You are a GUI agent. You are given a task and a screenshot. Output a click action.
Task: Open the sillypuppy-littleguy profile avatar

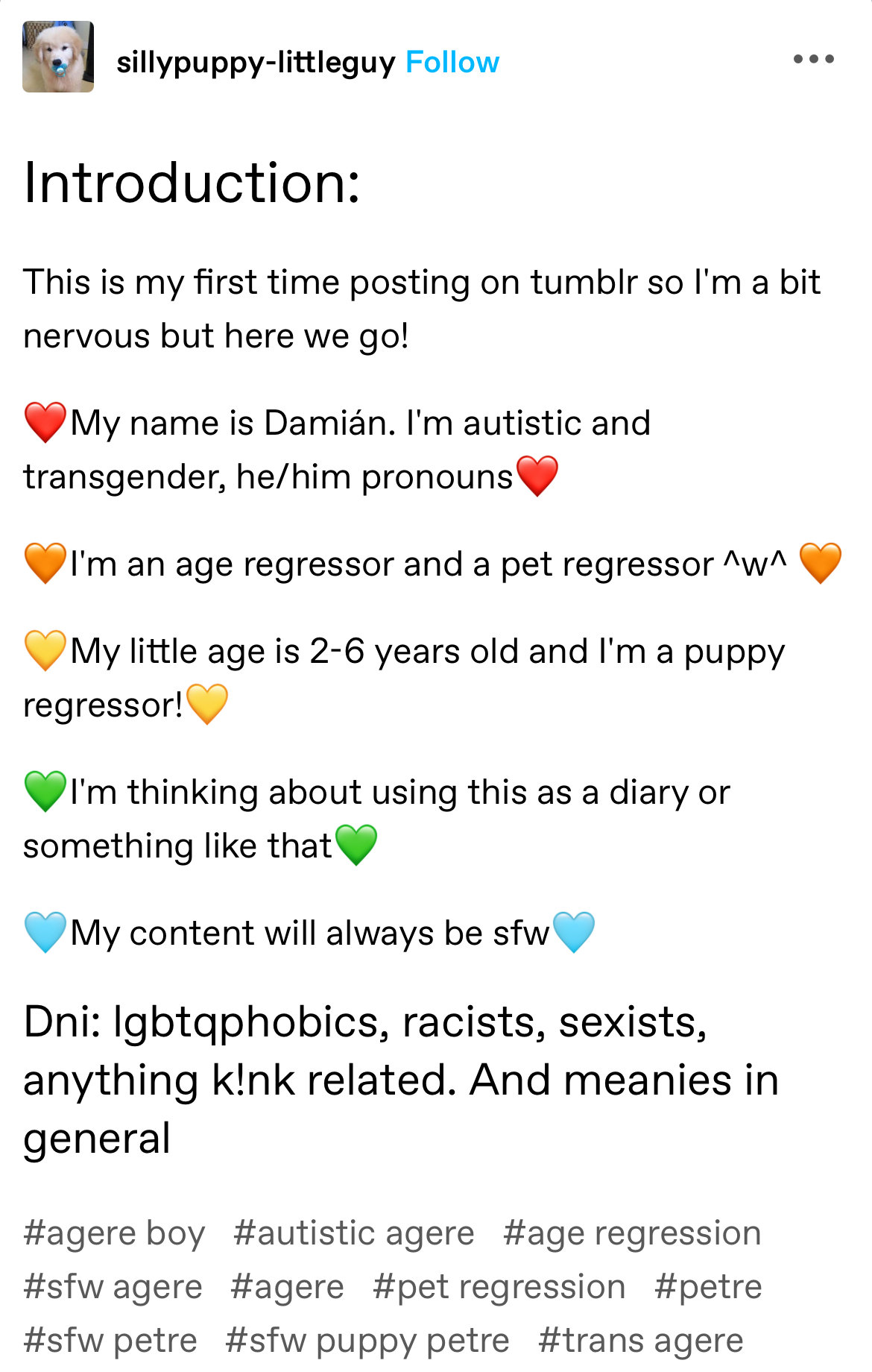[58, 57]
